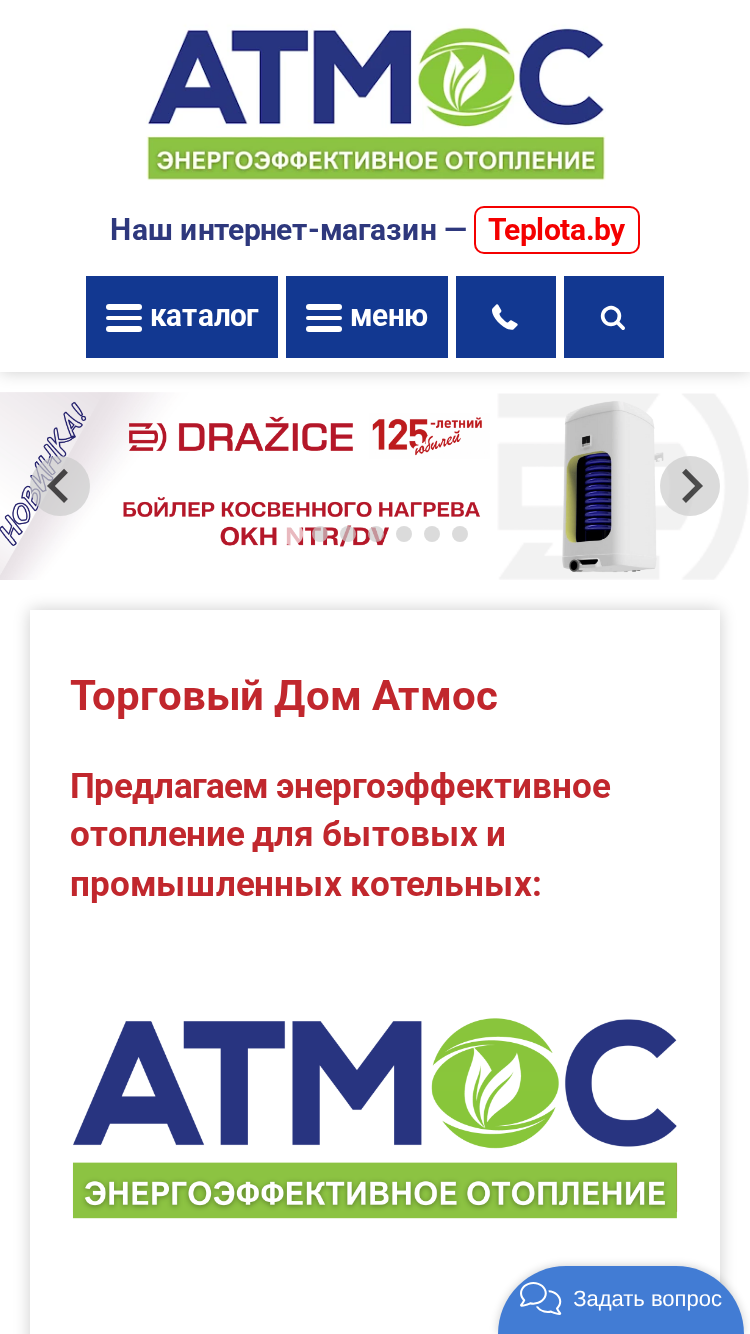Image resolution: width=750 pixels, height=1334 pixels.
Task: Show previous banner slide
Action: 60,486
